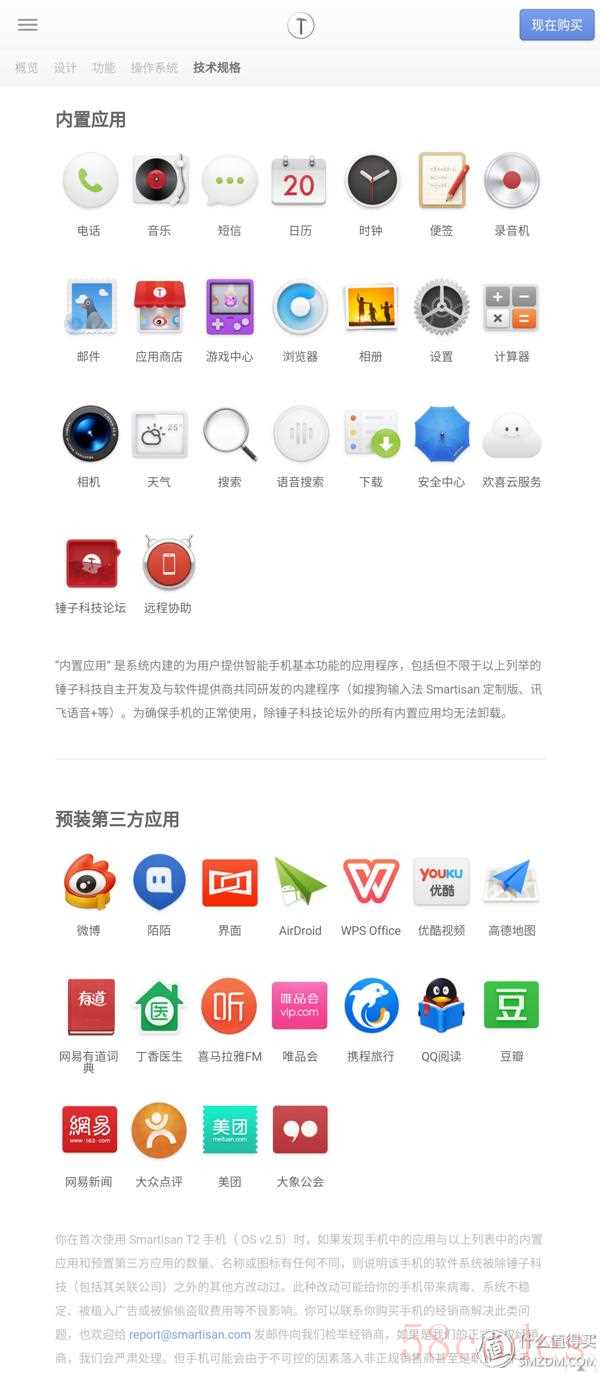
Task: Go to the 操作系统 tab
Action: pos(154,68)
